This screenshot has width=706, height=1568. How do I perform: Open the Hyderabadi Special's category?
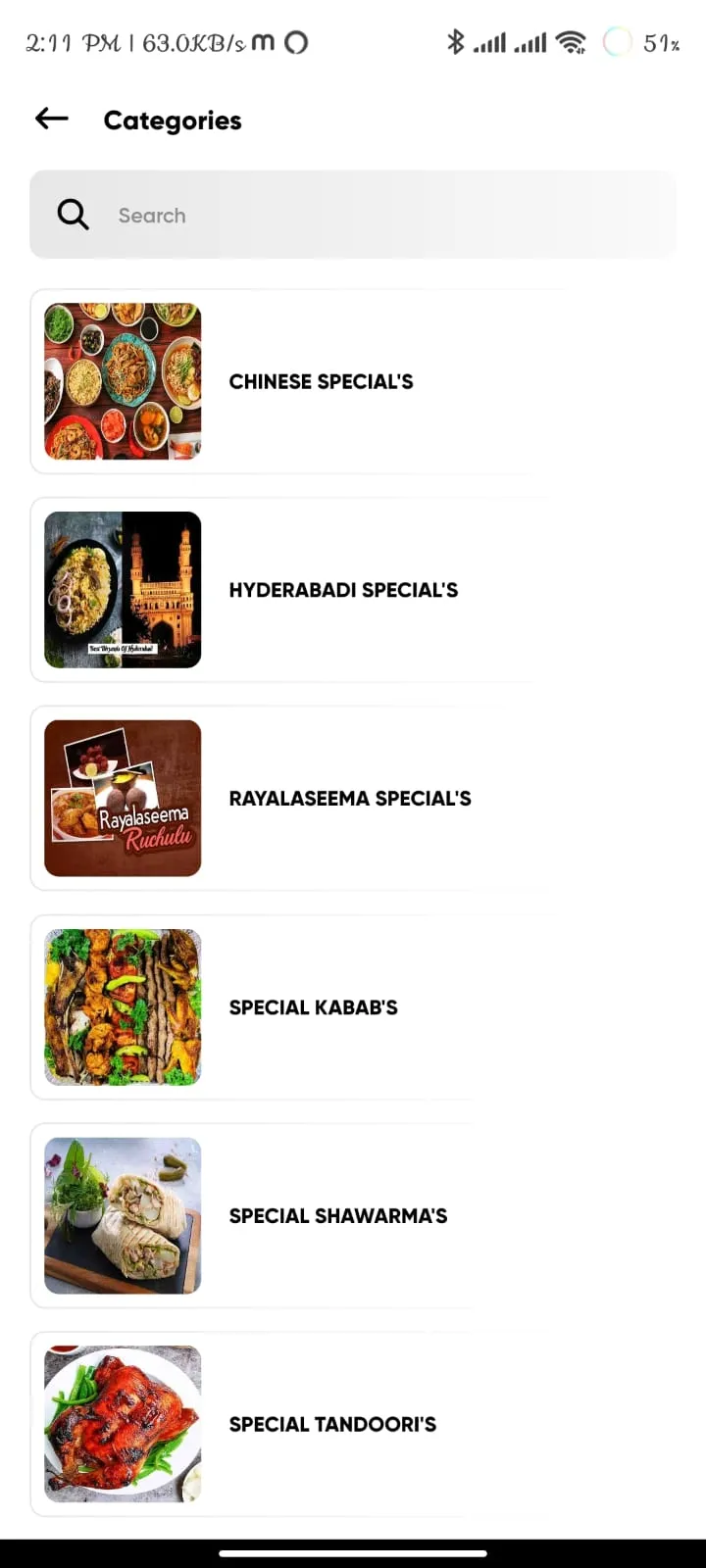coord(353,590)
